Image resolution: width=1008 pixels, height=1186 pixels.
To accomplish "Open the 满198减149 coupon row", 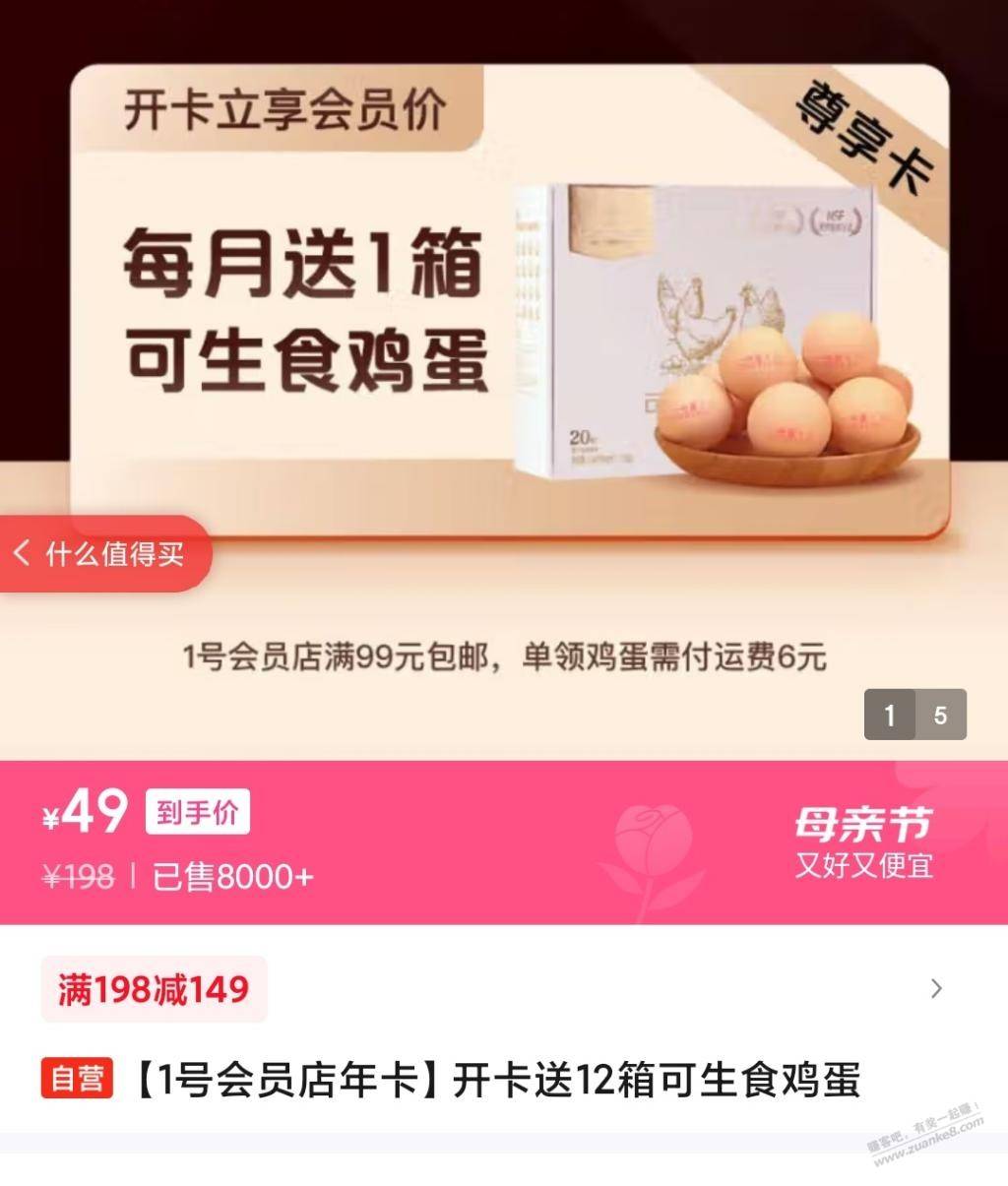I will coord(492,988).
